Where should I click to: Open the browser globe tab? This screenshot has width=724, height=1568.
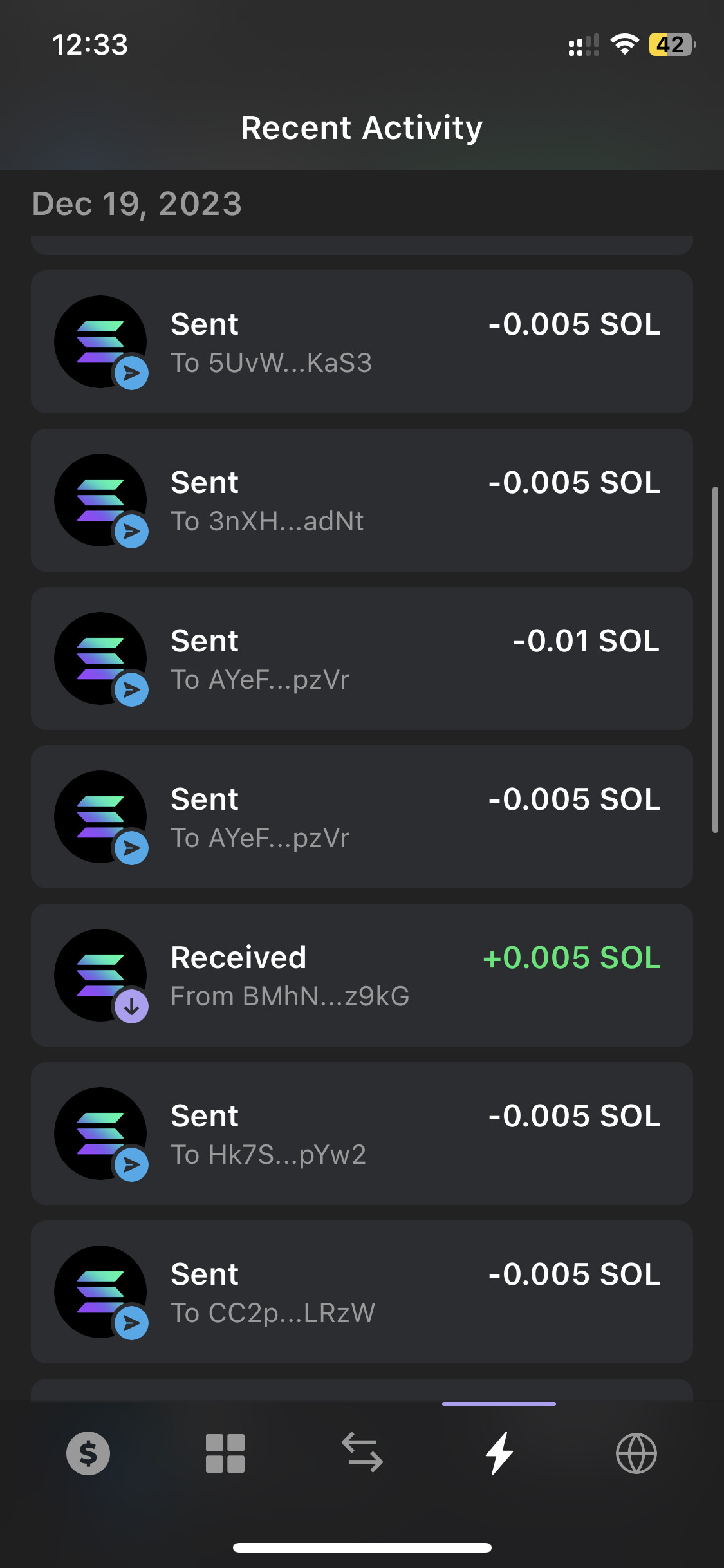[636, 1453]
